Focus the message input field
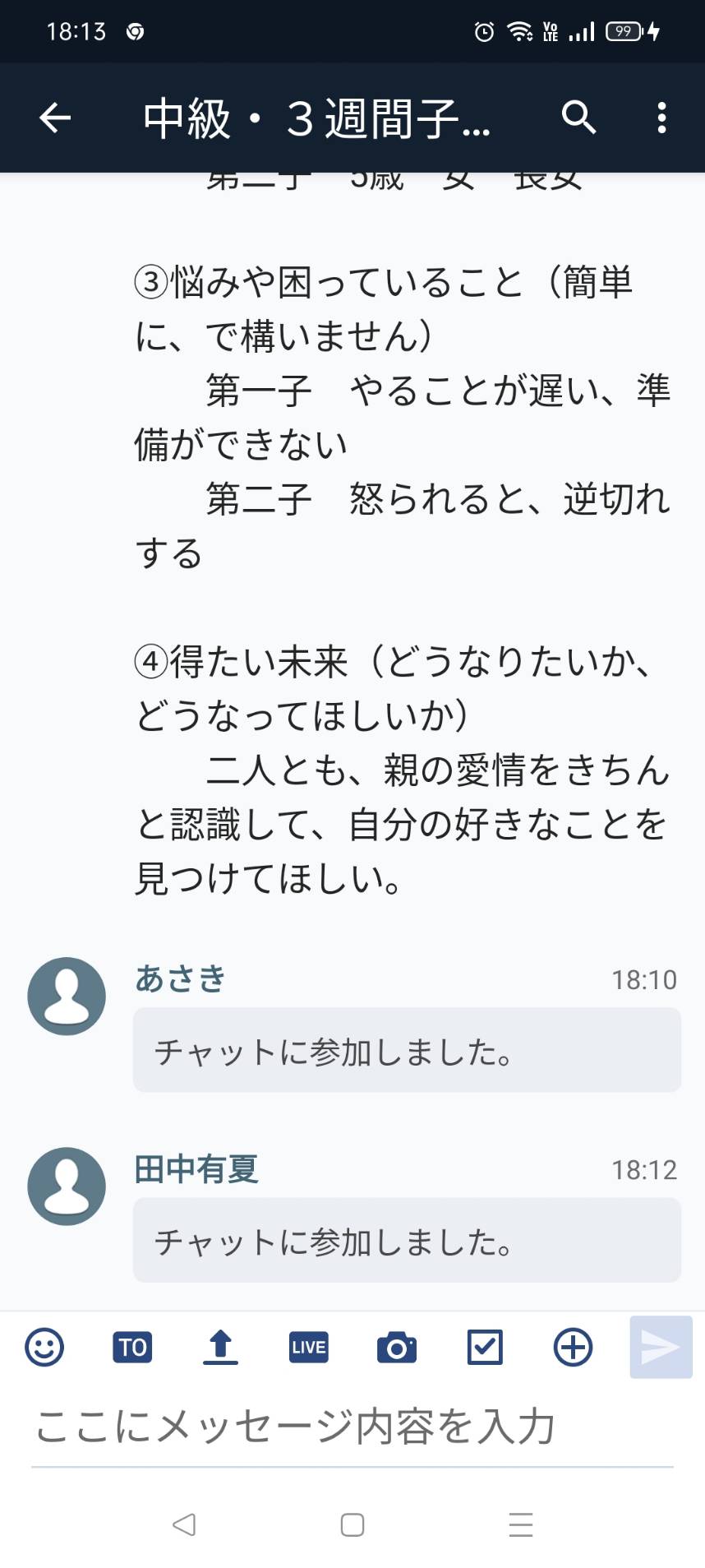The height and width of the screenshot is (1568, 705). [x=352, y=1427]
